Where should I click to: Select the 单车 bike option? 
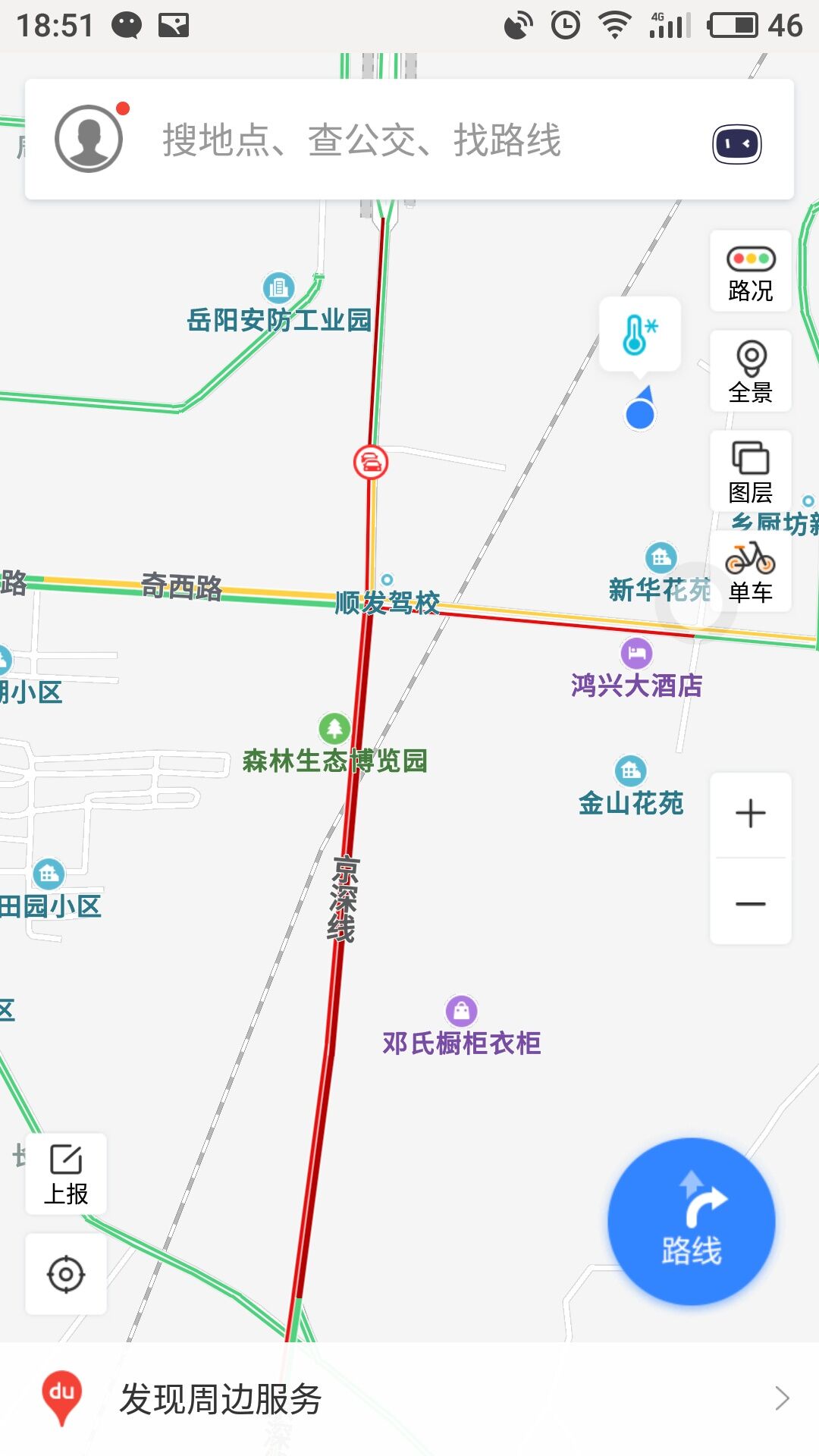coord(750,571)
